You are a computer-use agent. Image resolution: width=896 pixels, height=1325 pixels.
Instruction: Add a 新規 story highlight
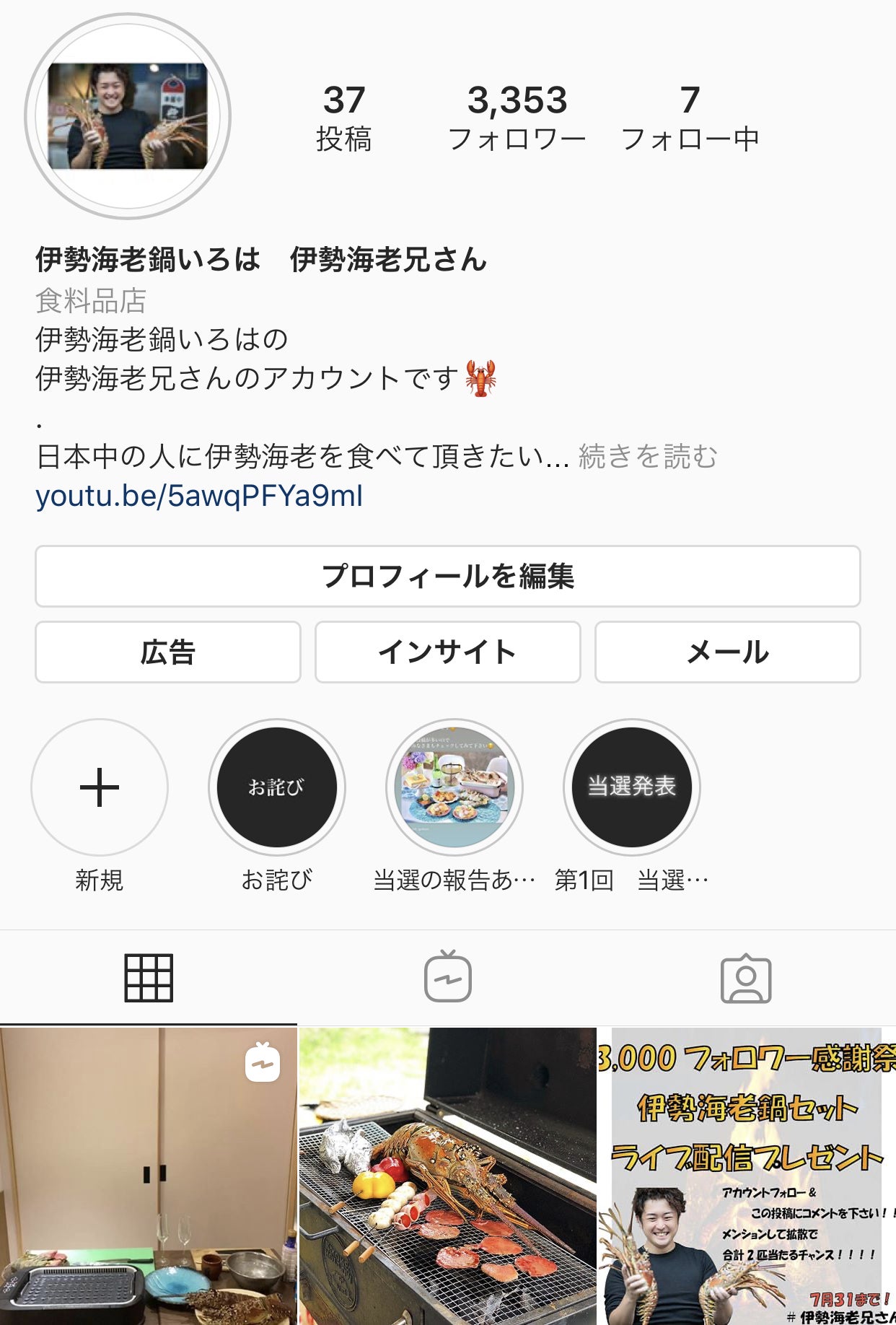coord(100,787)
